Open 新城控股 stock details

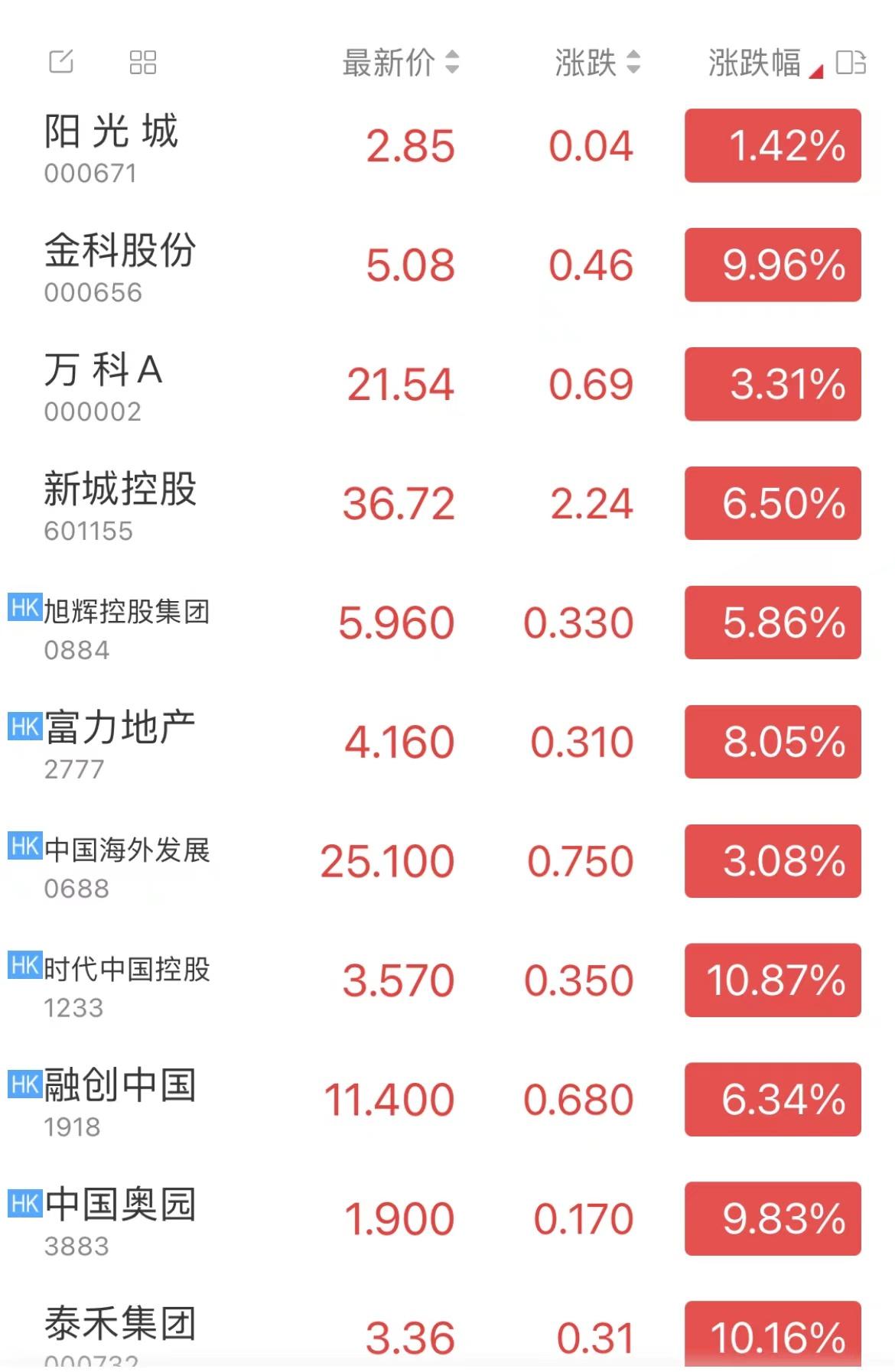pos(120,504)
